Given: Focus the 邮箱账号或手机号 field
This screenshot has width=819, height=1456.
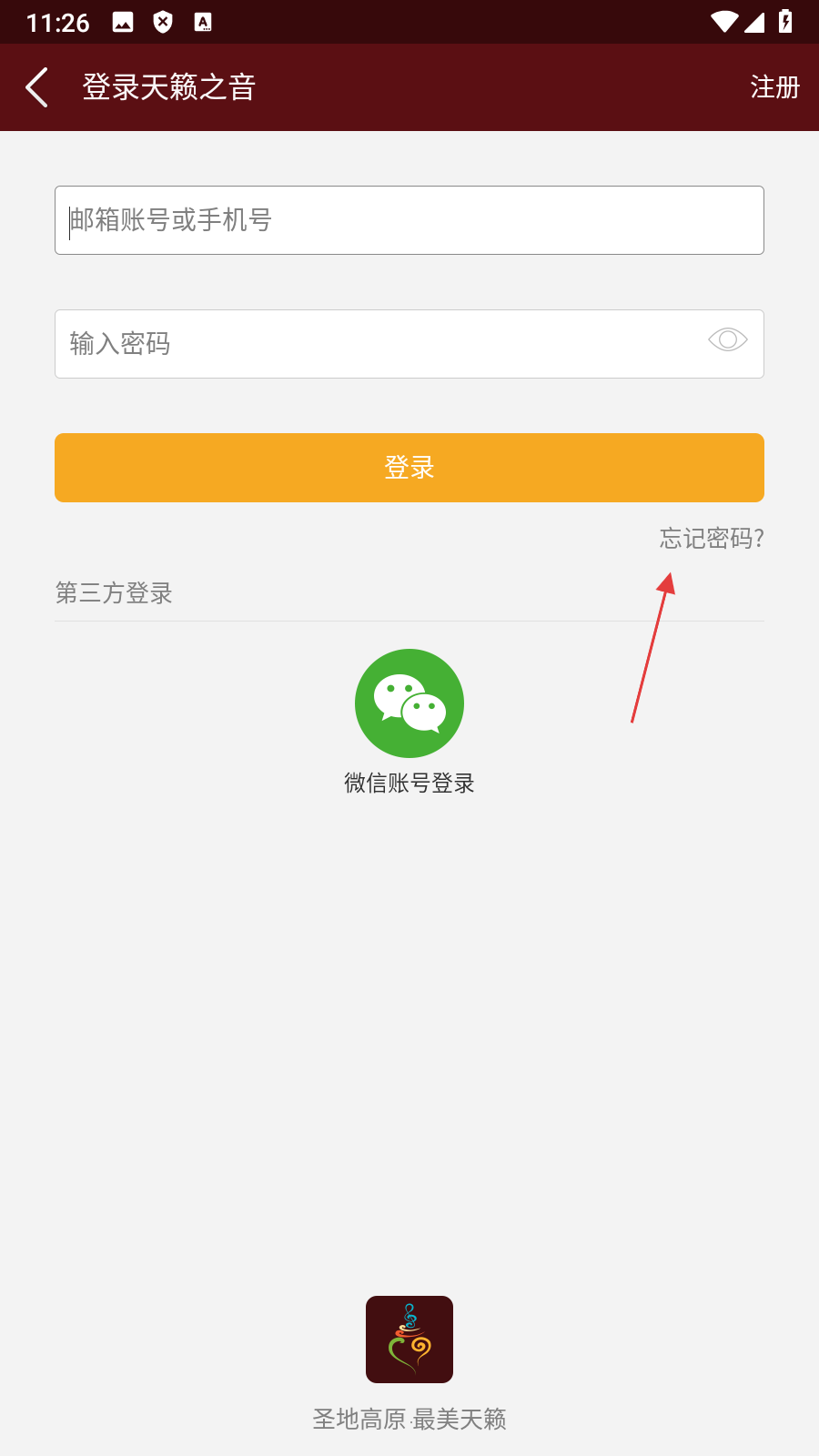Looking at the screenshot, I should point(409,220).
